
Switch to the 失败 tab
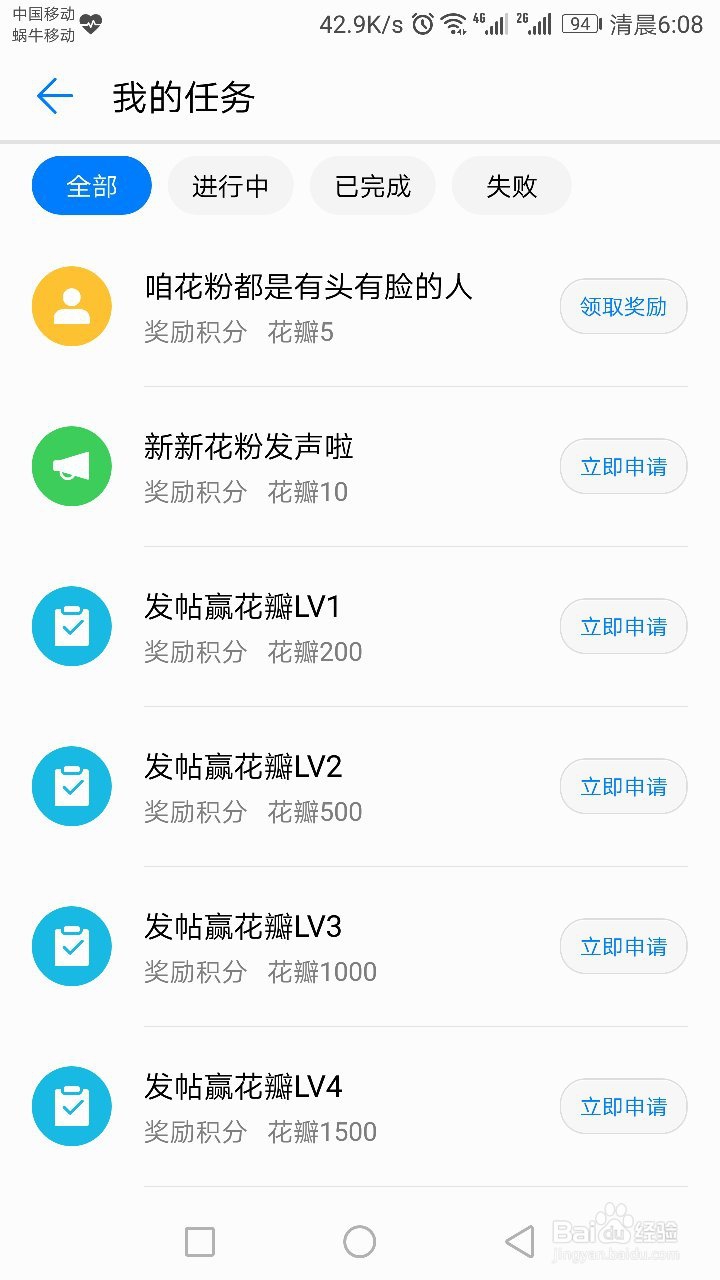512,186
